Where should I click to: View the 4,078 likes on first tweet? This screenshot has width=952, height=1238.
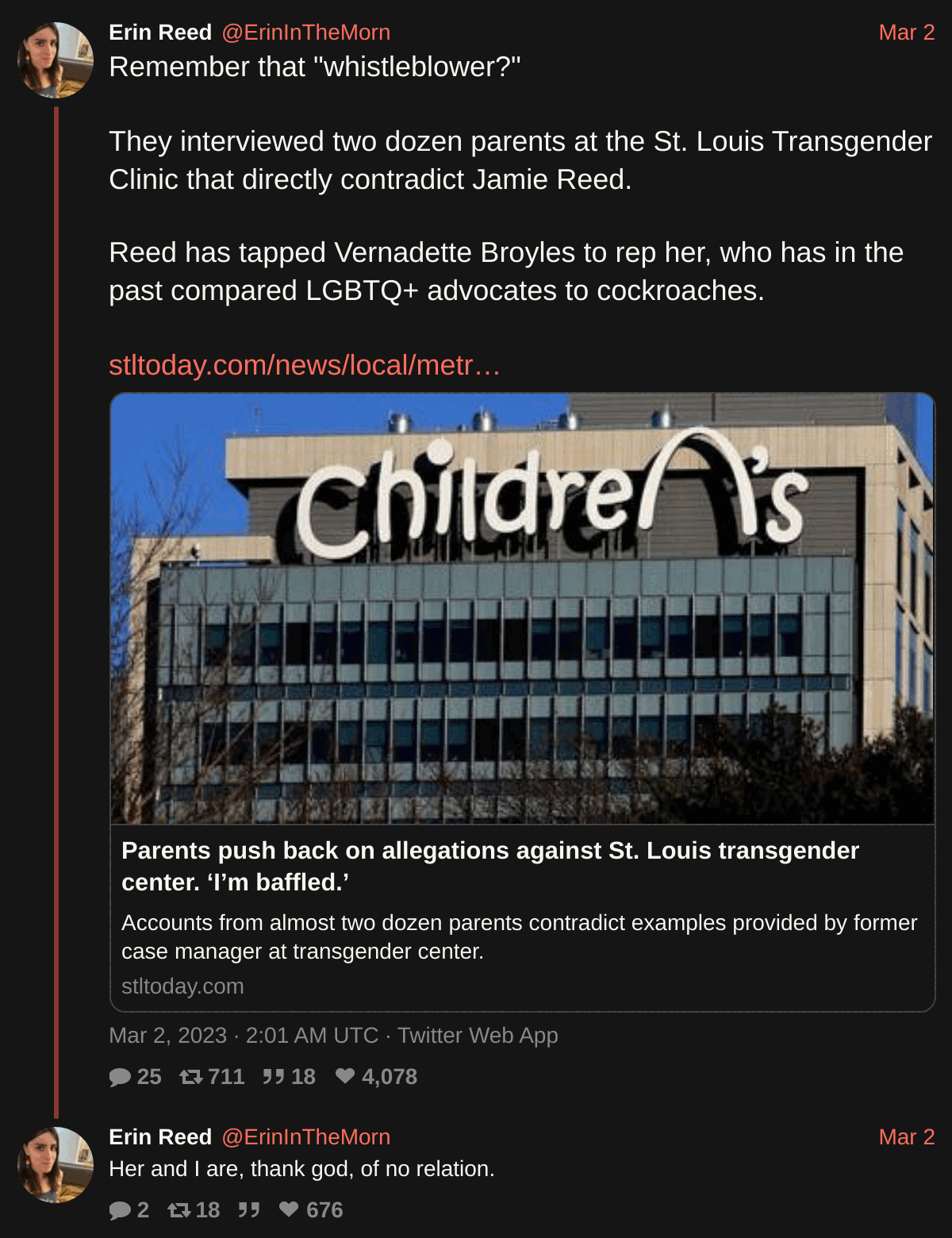[376, 1077]
